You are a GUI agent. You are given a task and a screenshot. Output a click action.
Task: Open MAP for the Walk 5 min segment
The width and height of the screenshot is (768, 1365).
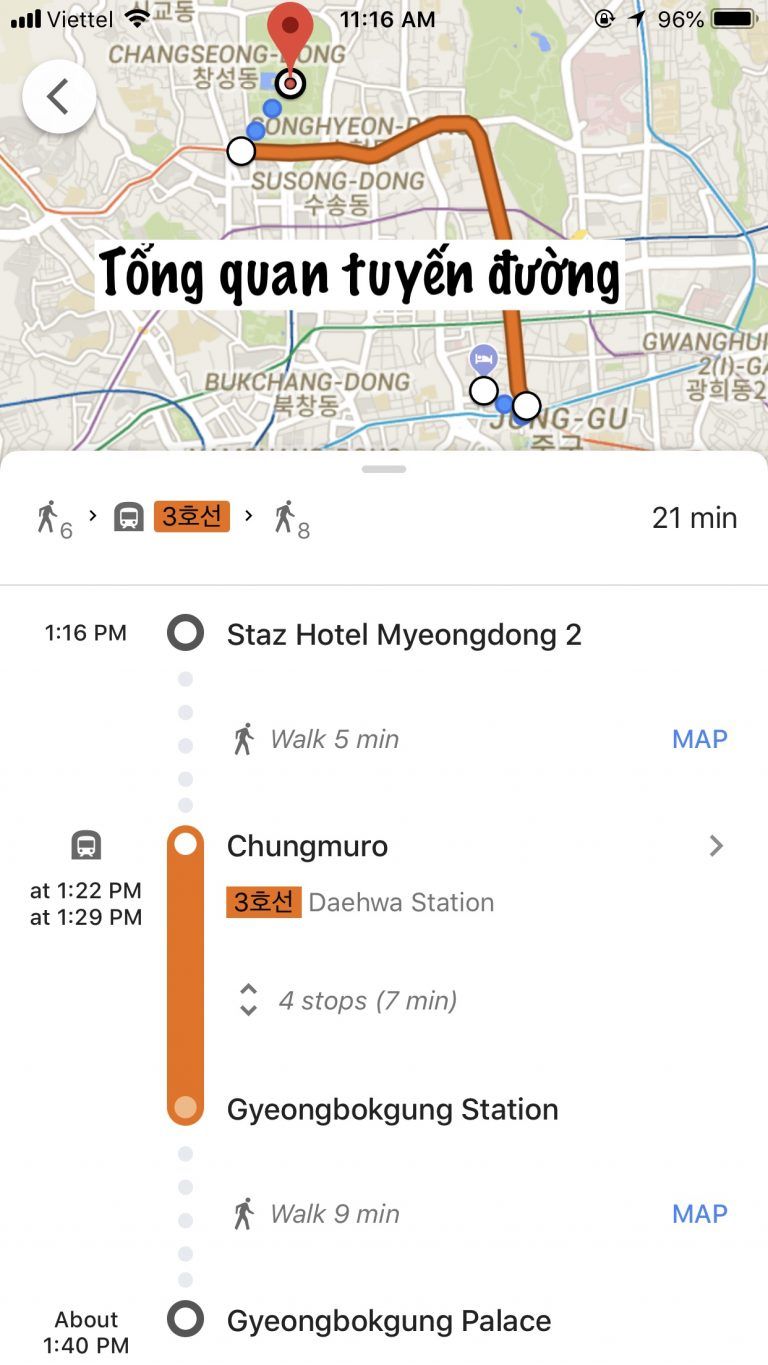tap(699, 738)
